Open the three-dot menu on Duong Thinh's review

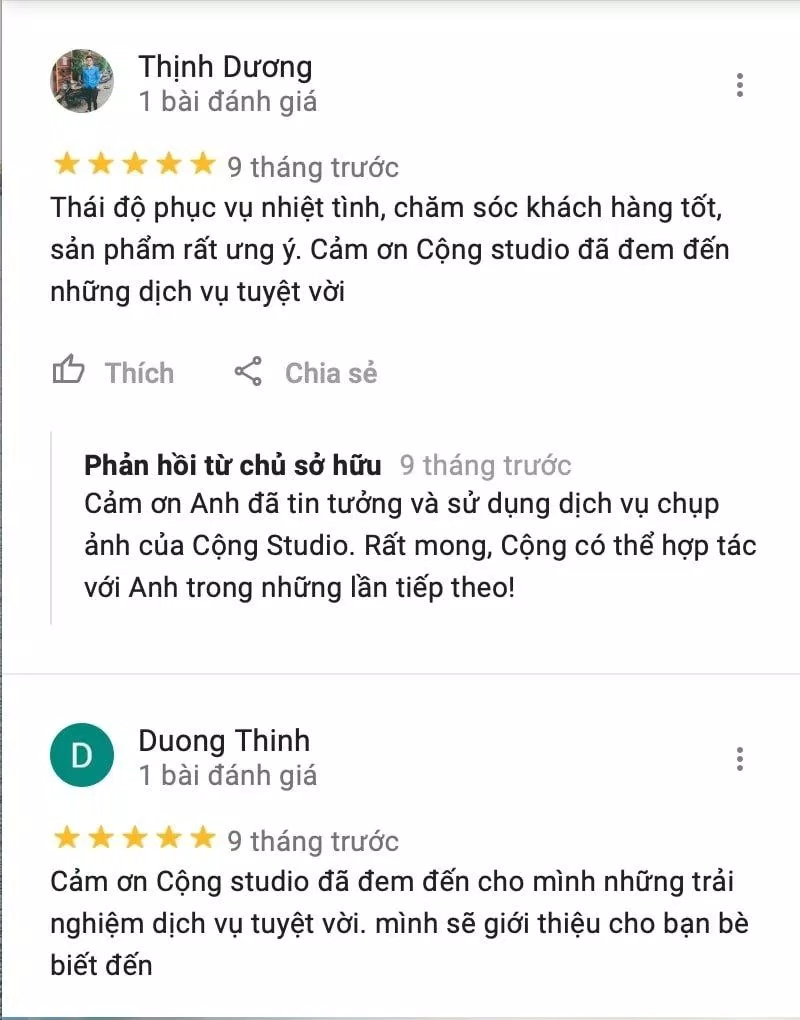[x=740, y=758]
